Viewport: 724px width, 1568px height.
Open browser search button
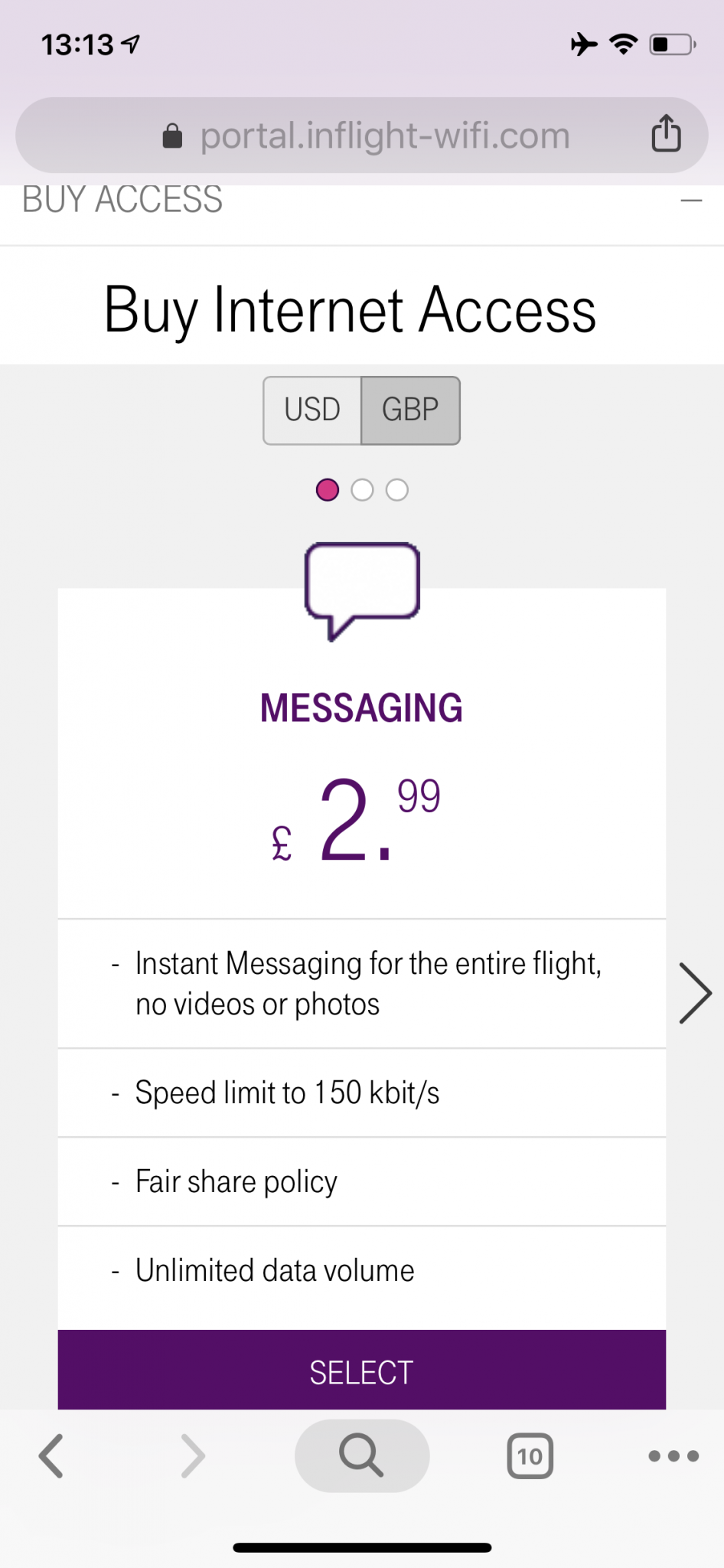tap(361, 1455)
